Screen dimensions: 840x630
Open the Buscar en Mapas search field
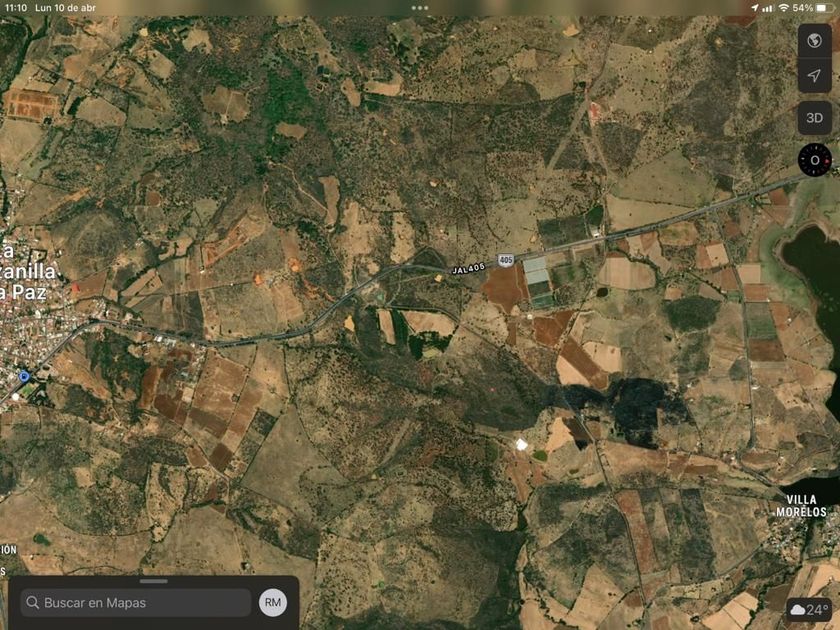[x=136, y=603]
